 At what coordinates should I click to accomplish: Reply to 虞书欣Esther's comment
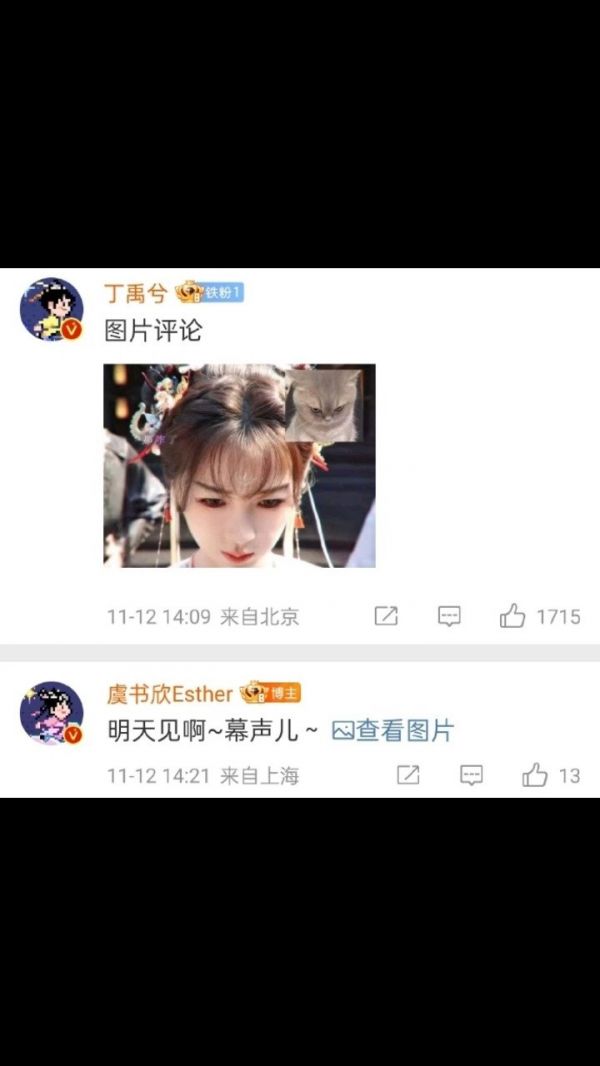[x=471, y=775]
